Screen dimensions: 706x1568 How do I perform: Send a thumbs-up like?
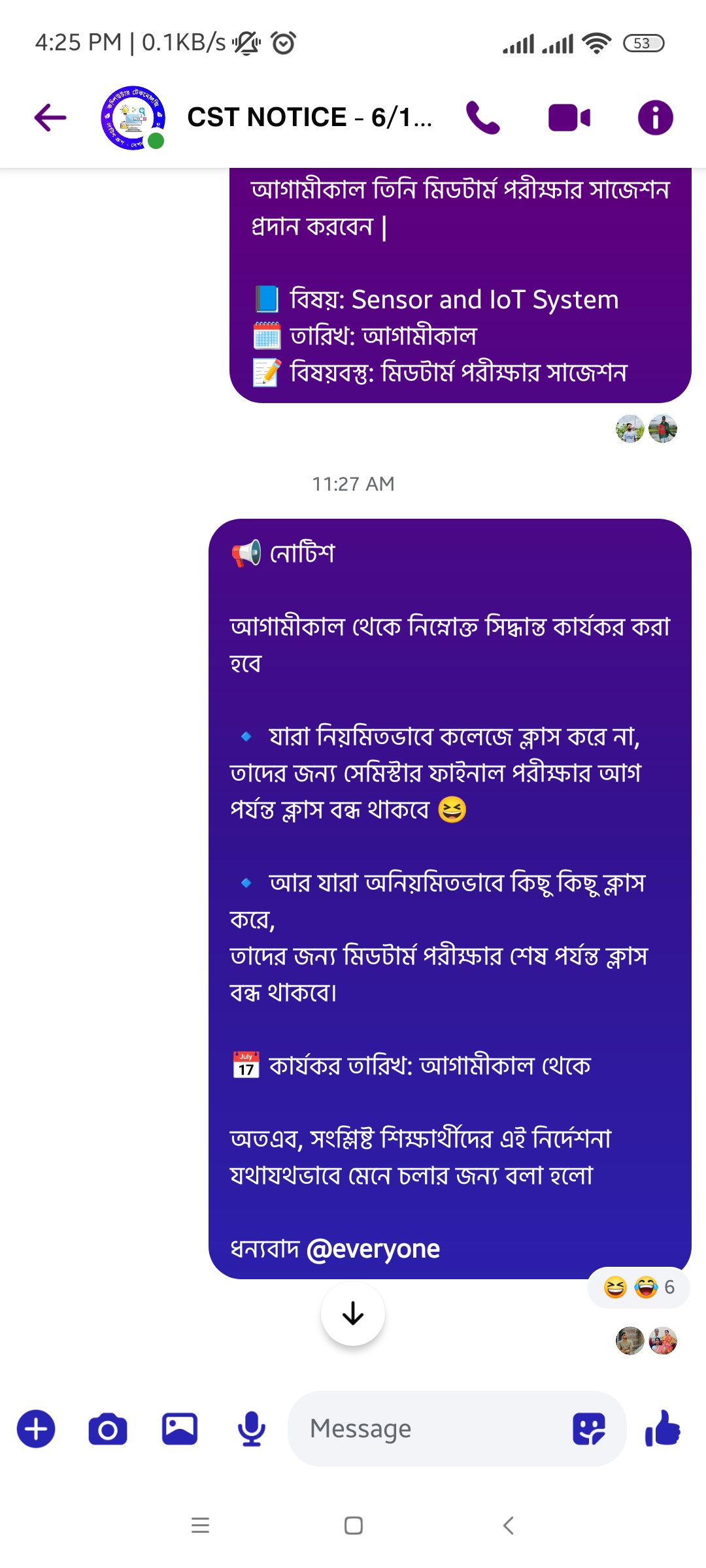(x=663, y=1429)
